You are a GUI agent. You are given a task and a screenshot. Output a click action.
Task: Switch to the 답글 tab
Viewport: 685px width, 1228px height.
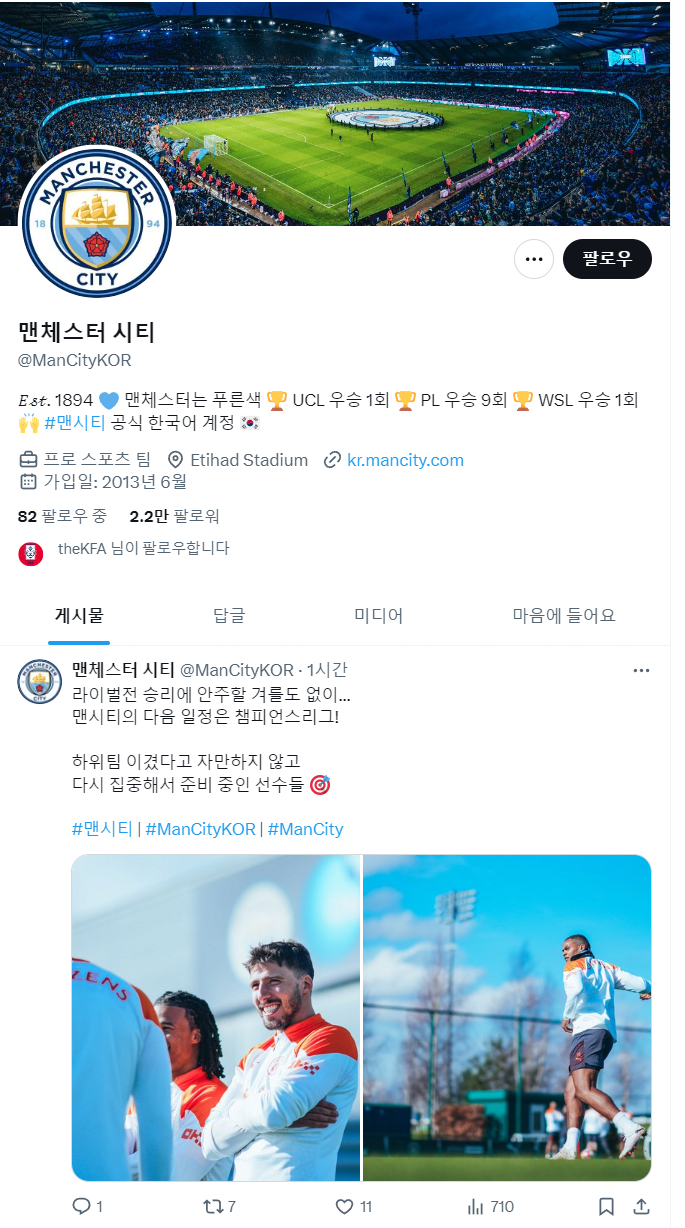(229, 615)
